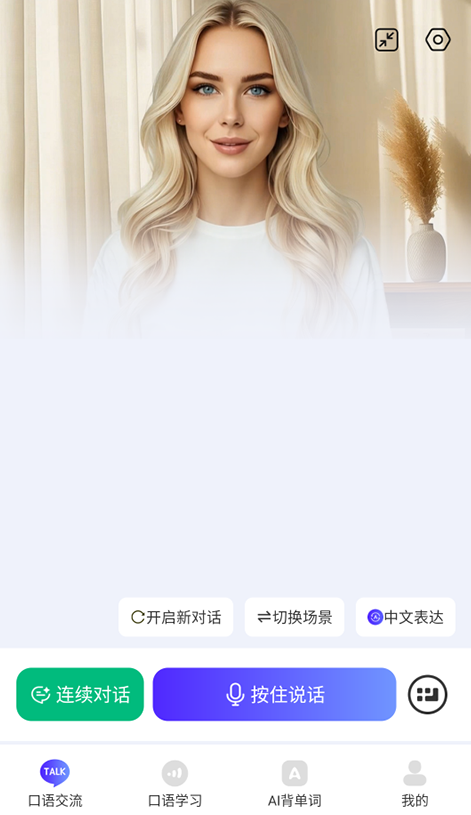Enable 连续对话 continuous conversation

(x=80, y=694)
